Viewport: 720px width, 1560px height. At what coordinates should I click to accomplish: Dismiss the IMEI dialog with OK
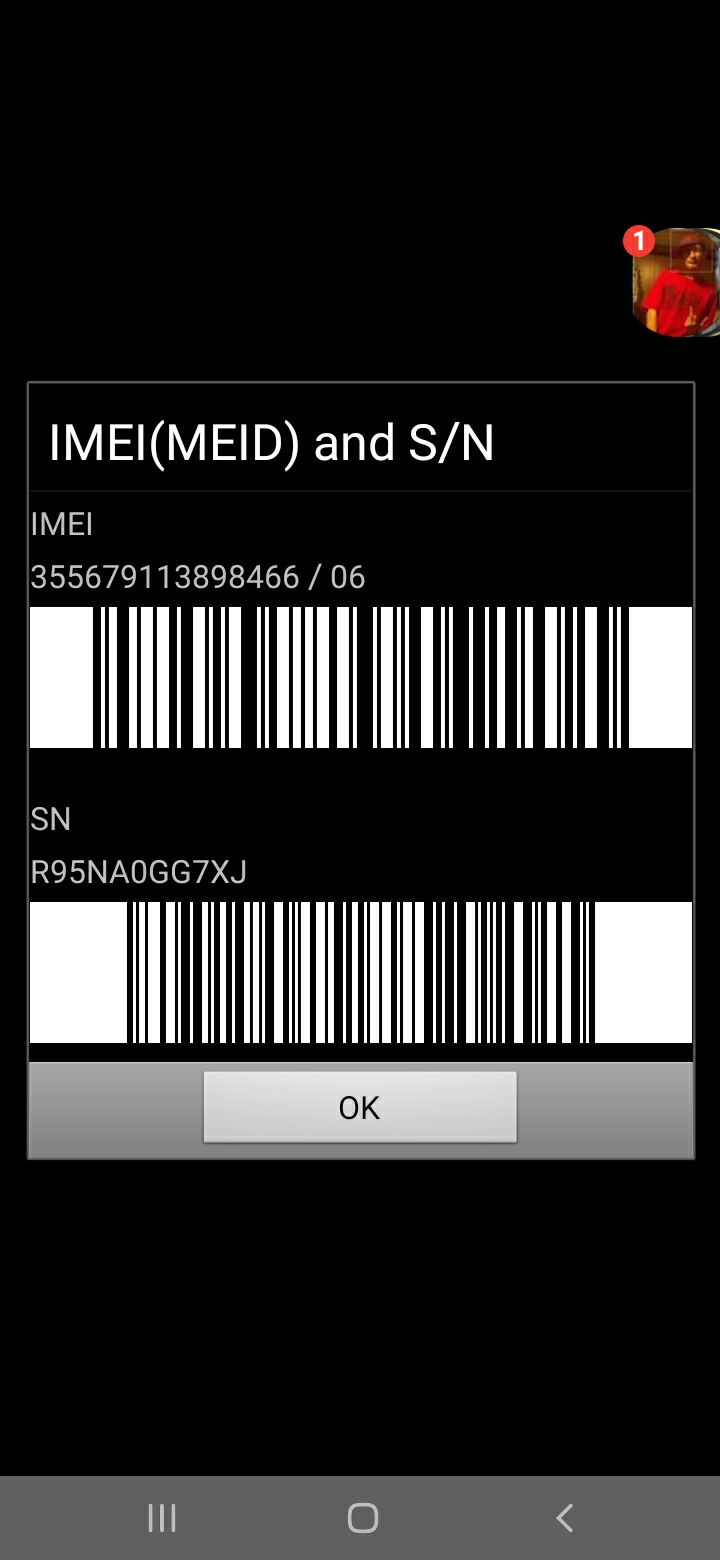[x=360, y=1107]
